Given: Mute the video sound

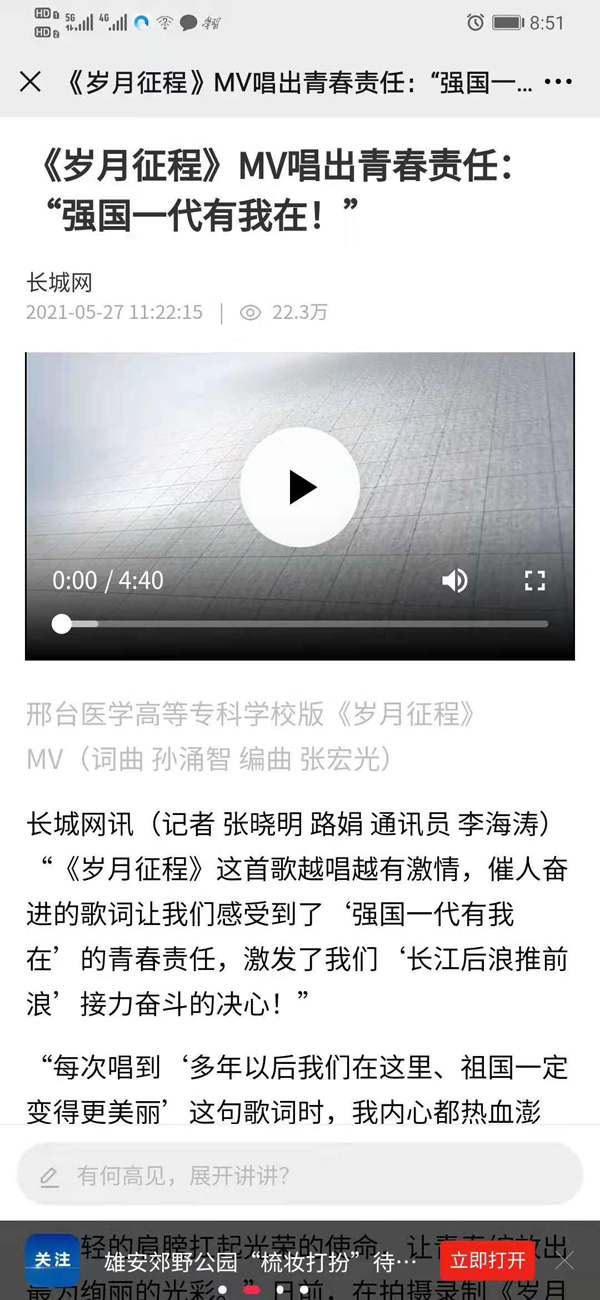Looking at the screenshot, I should pos(455,580).
